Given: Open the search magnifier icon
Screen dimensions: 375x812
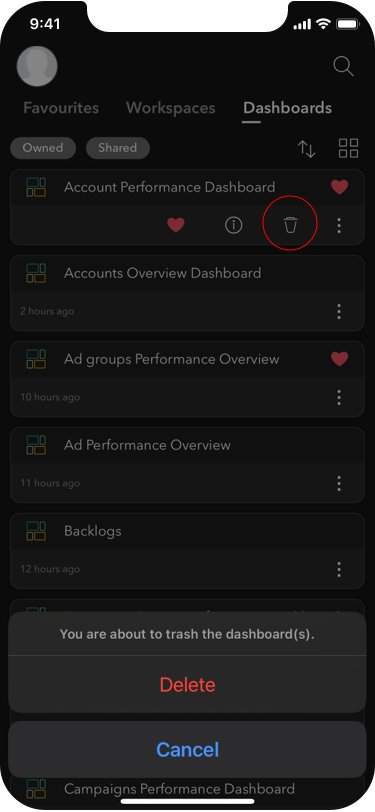Looking at the screenshot, I should [343, 67].
